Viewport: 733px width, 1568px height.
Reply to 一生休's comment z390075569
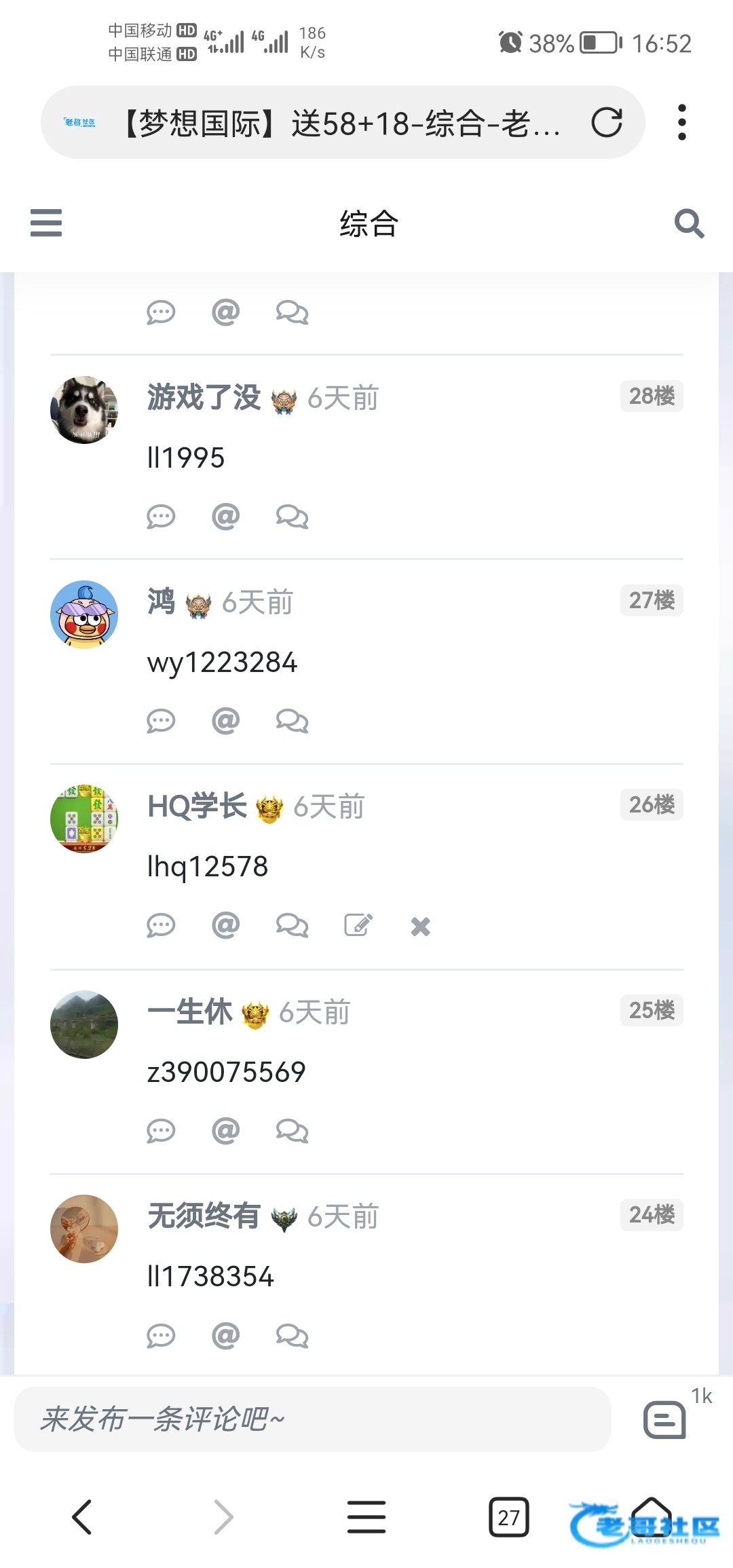pos(161,1131)
